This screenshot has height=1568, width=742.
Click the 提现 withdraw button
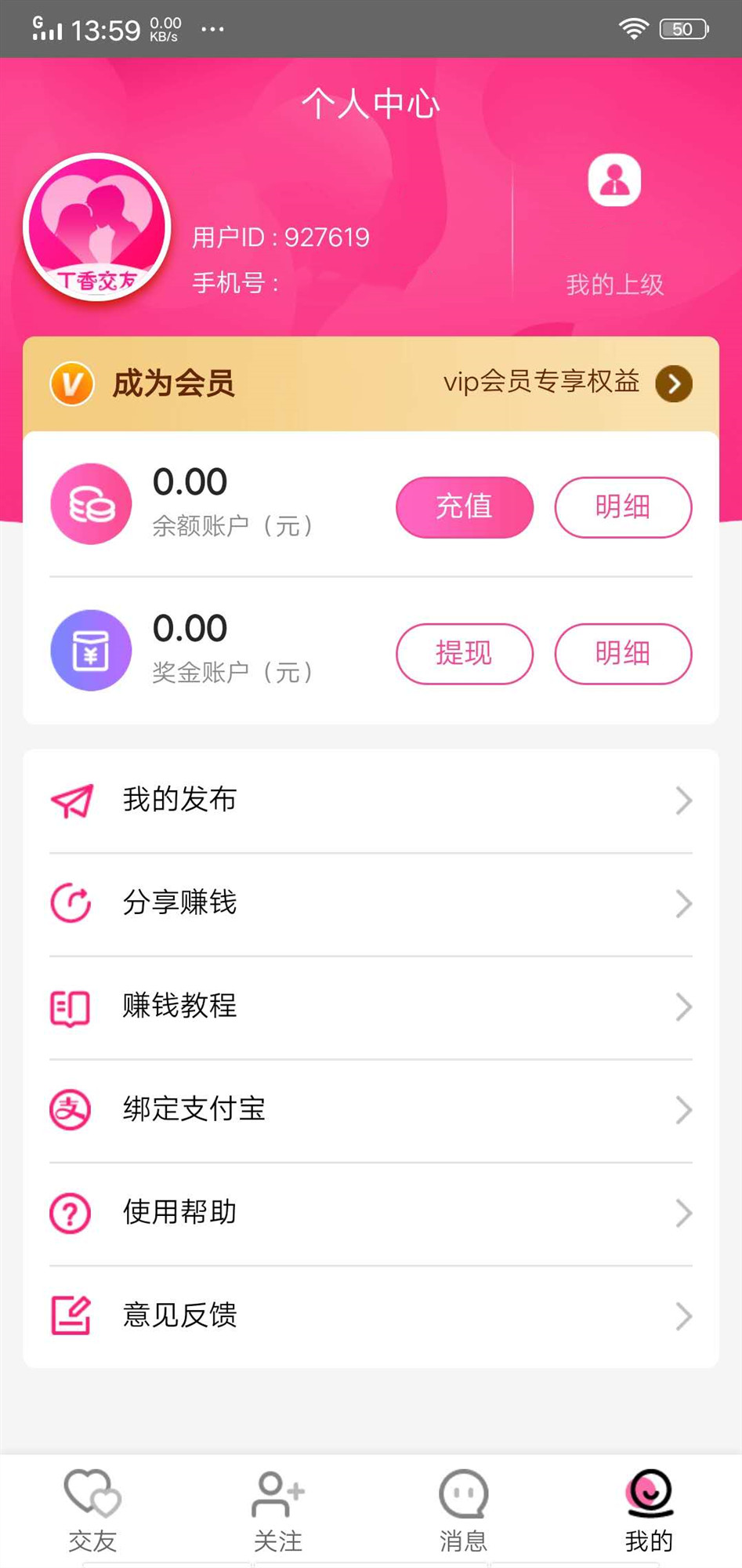pos(464,653)
